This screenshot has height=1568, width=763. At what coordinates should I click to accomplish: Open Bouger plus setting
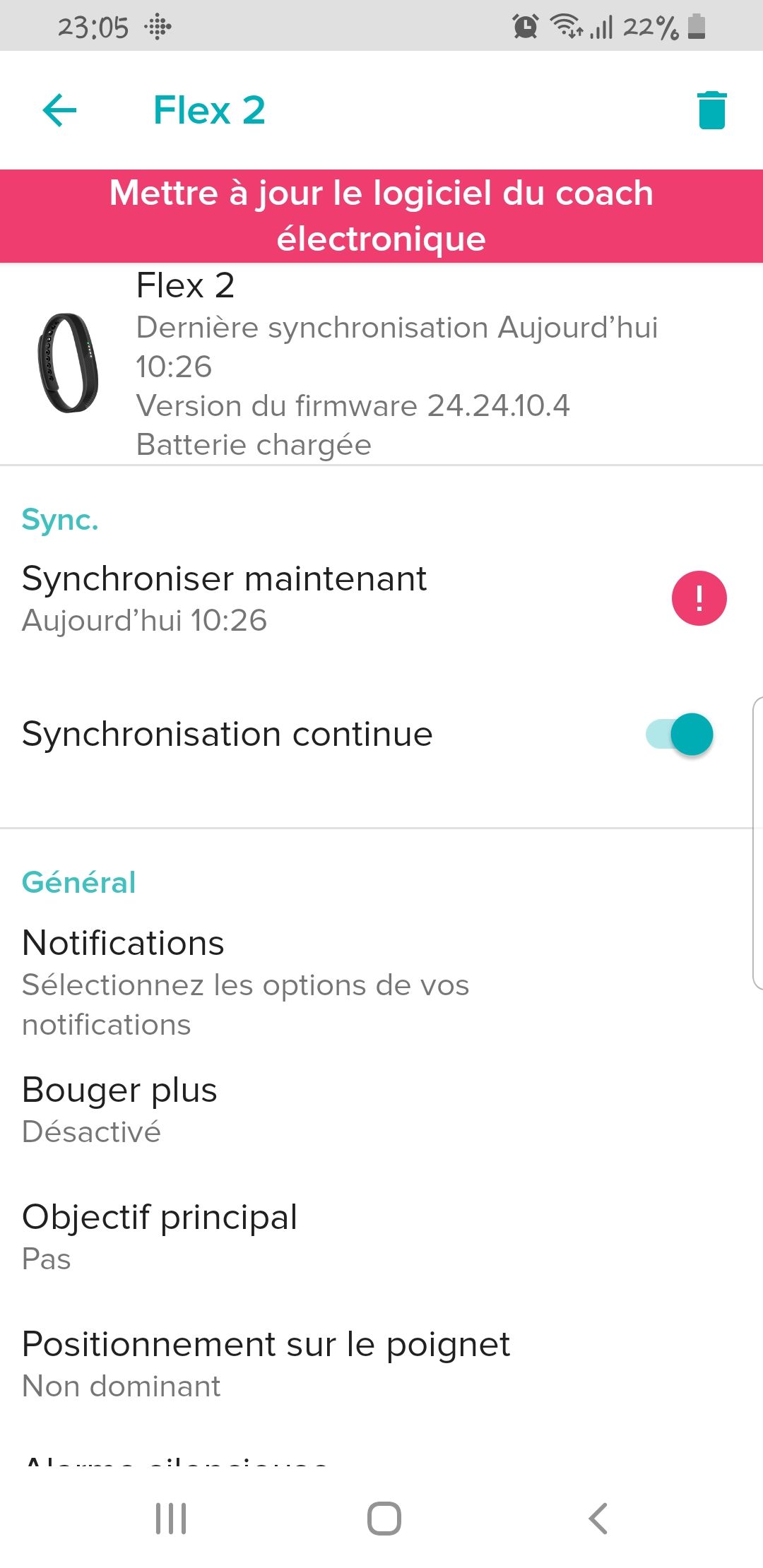click(x=119, y=1109)
